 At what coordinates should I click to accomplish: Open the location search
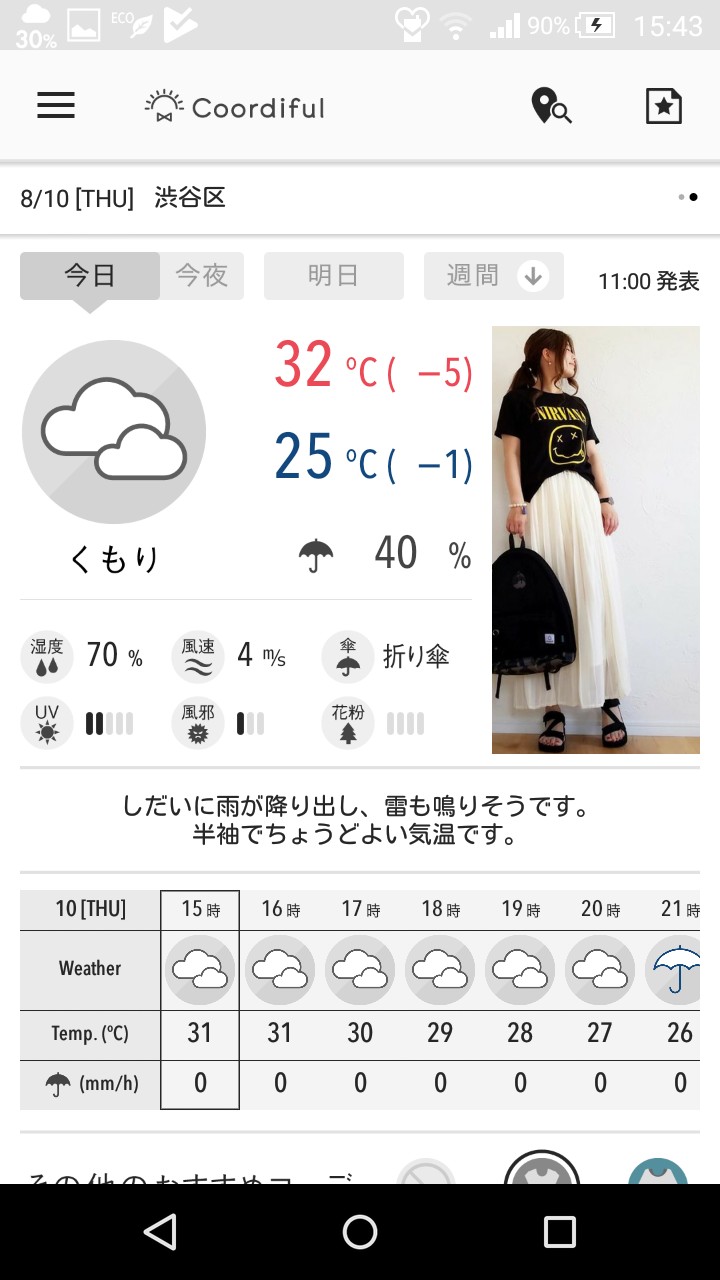551,106
